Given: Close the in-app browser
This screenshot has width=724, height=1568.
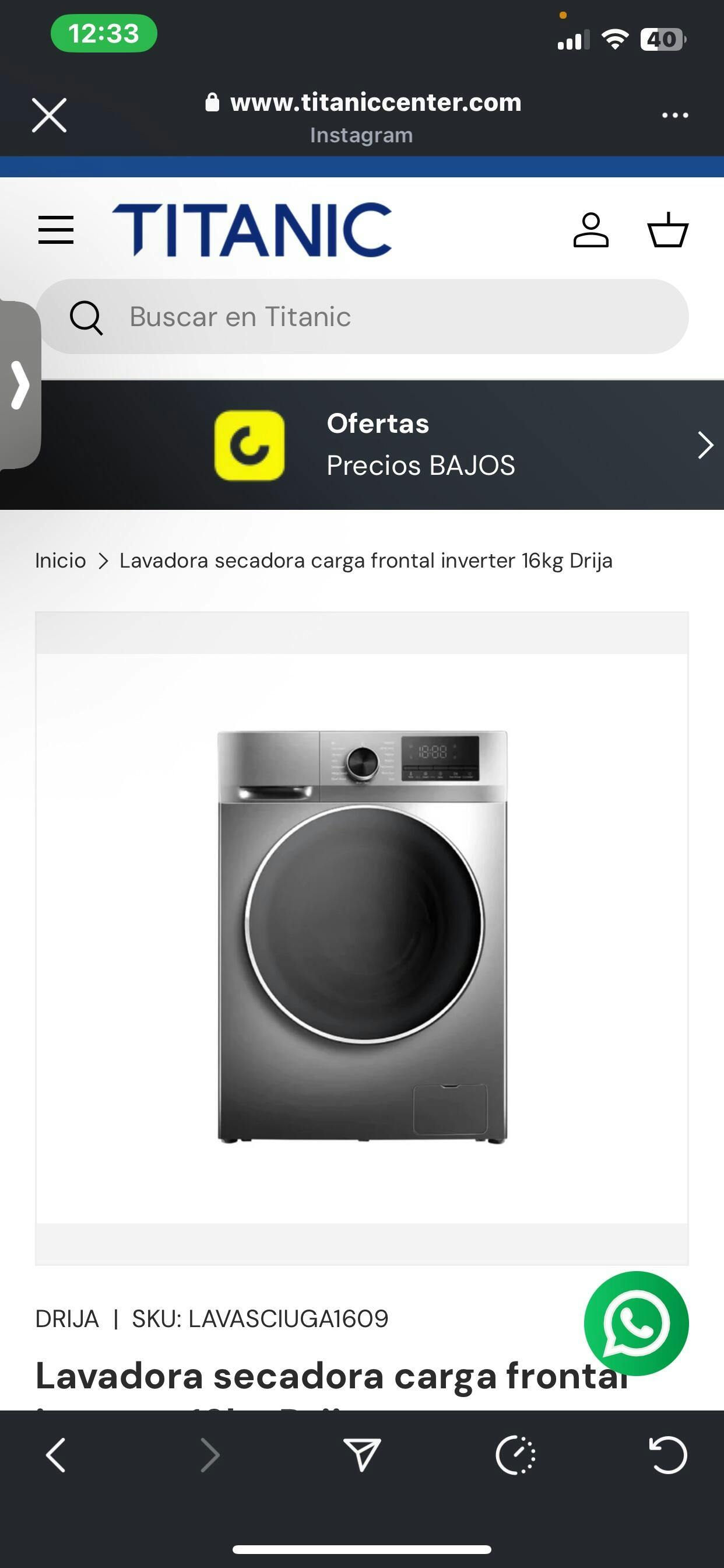Looking at the screenshot, I should 50,115.
